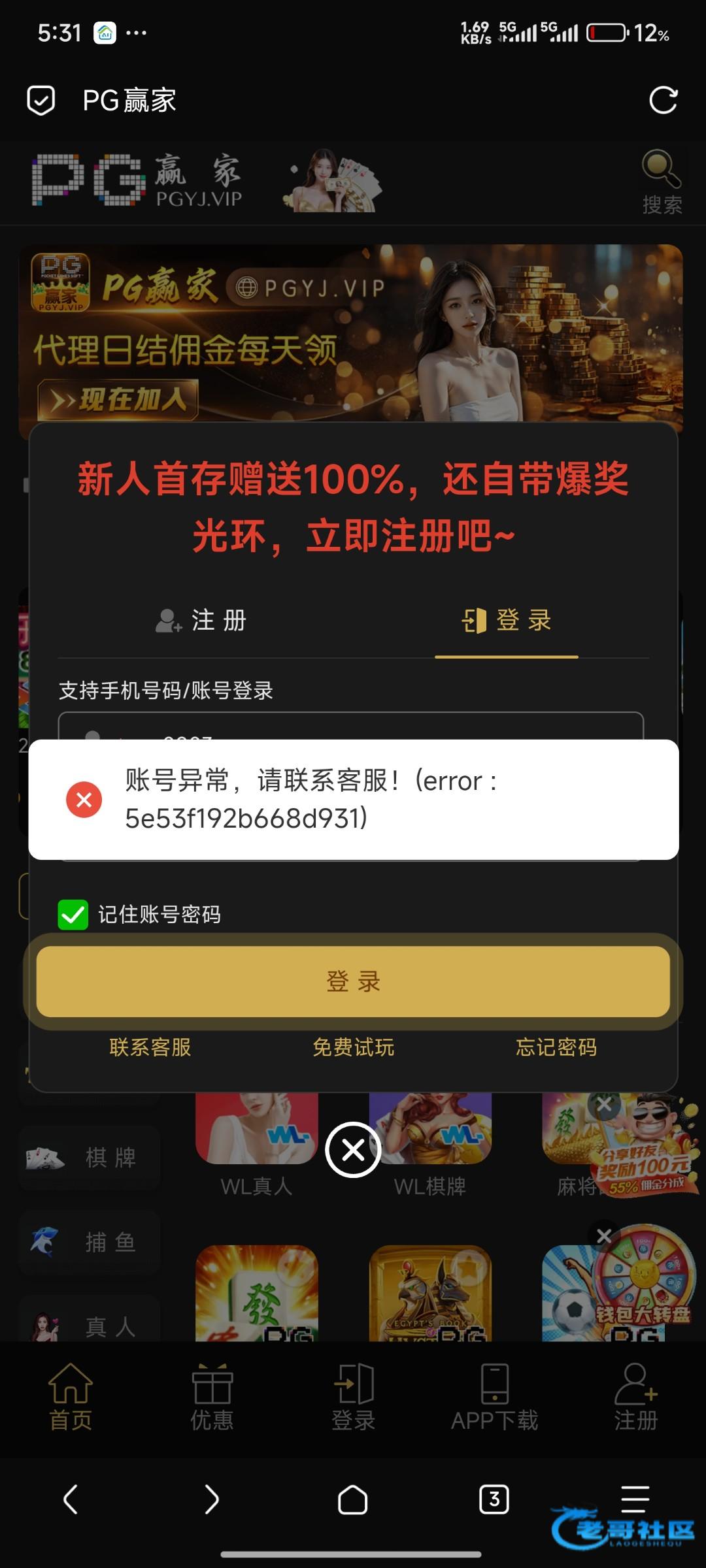The height and width of the screenshot is (1568, 706).
Task: Open 忘记密码 link
Action: [556, 1048]
